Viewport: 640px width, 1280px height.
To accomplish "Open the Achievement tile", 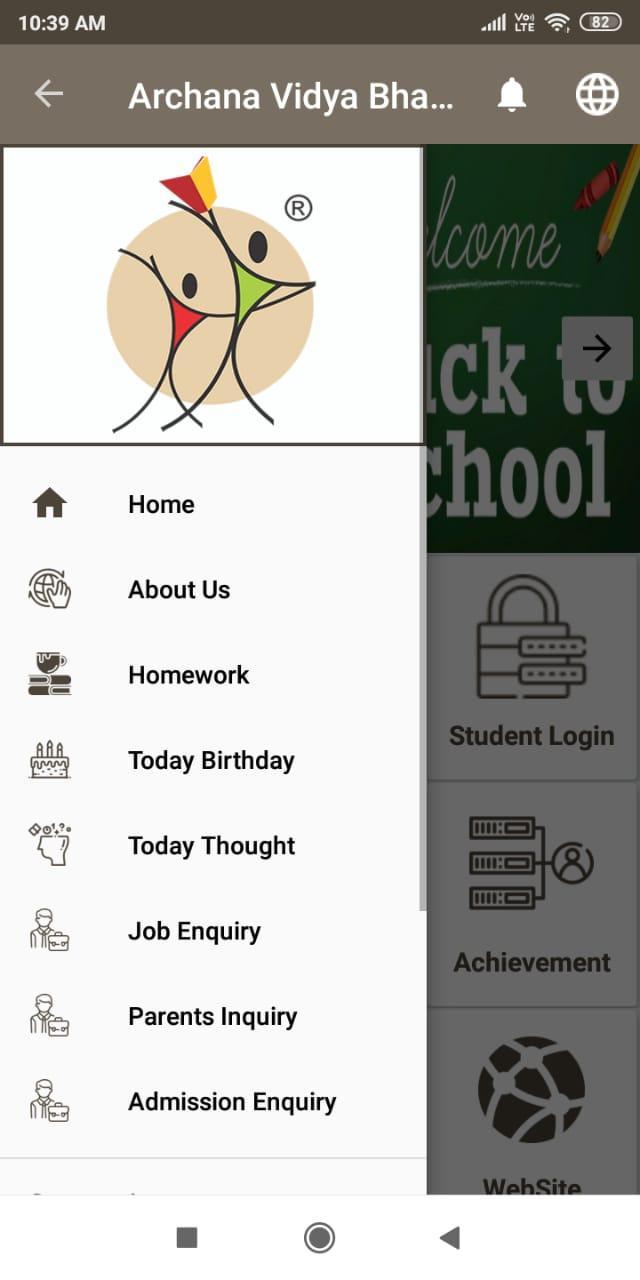I will tap(532, 894).
